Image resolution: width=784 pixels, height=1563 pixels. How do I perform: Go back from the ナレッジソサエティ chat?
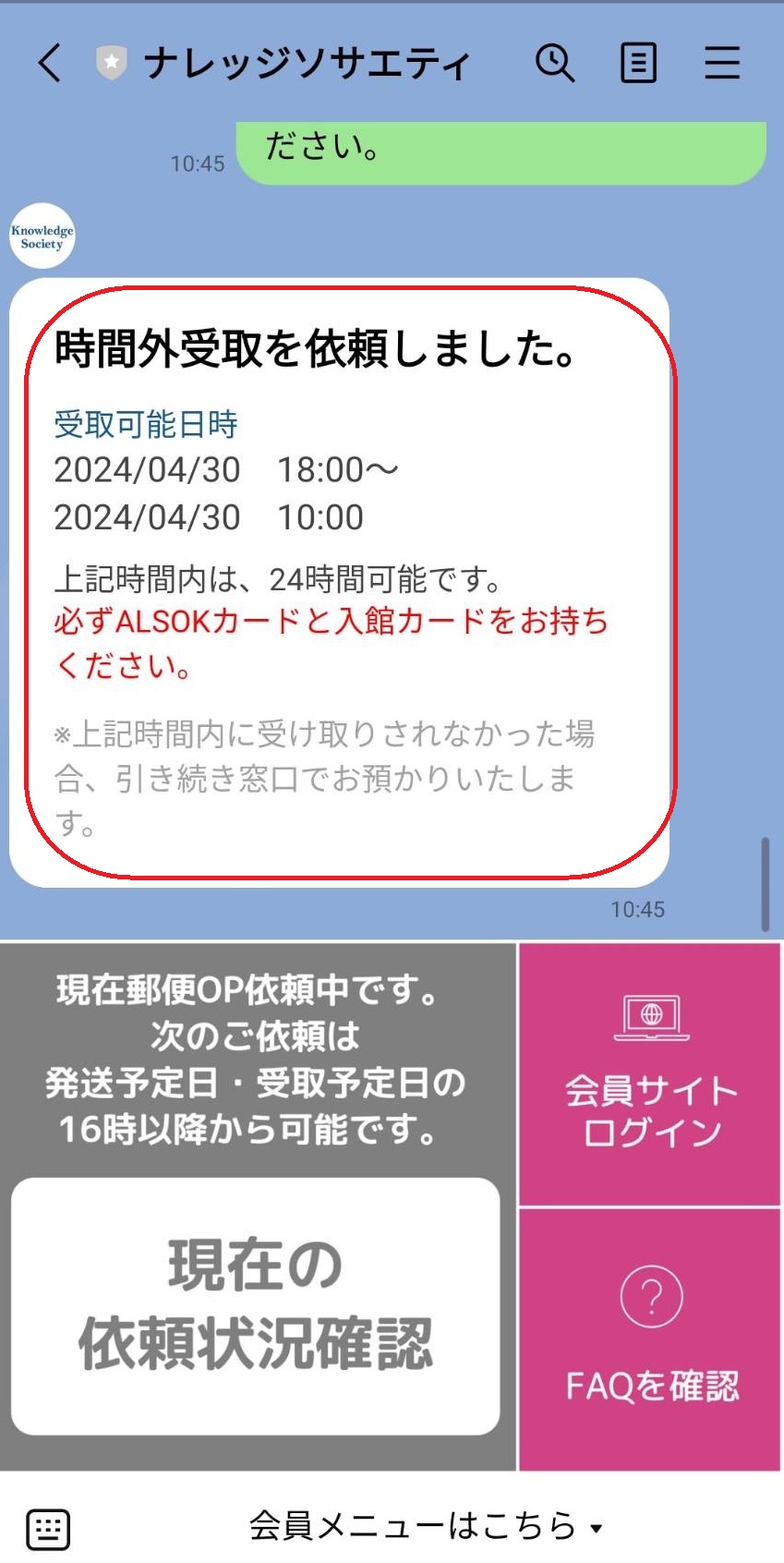point(50,63)
